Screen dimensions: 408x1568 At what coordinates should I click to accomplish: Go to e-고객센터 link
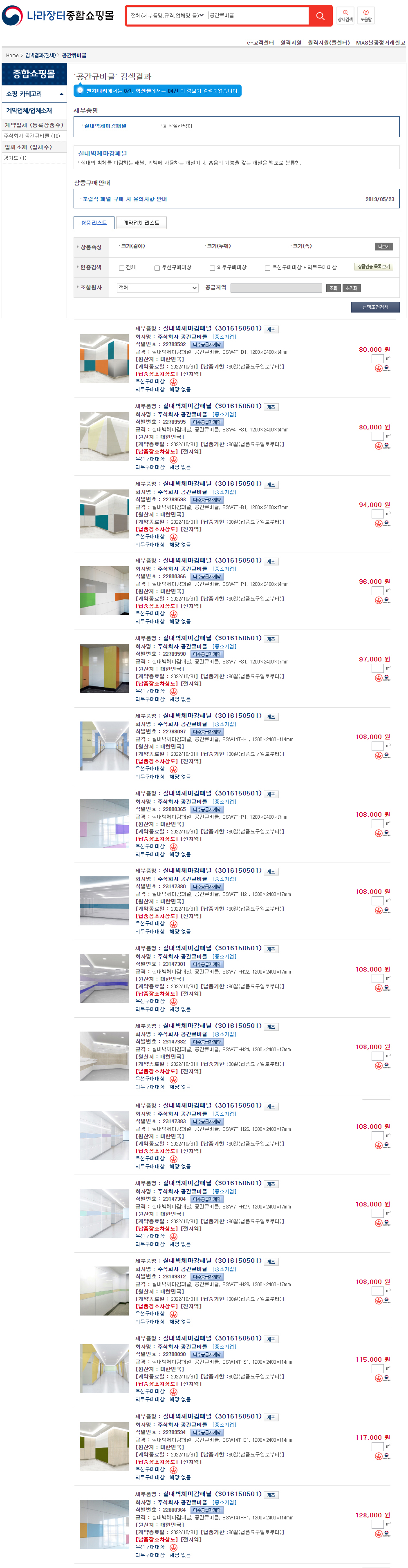point(260,42)
